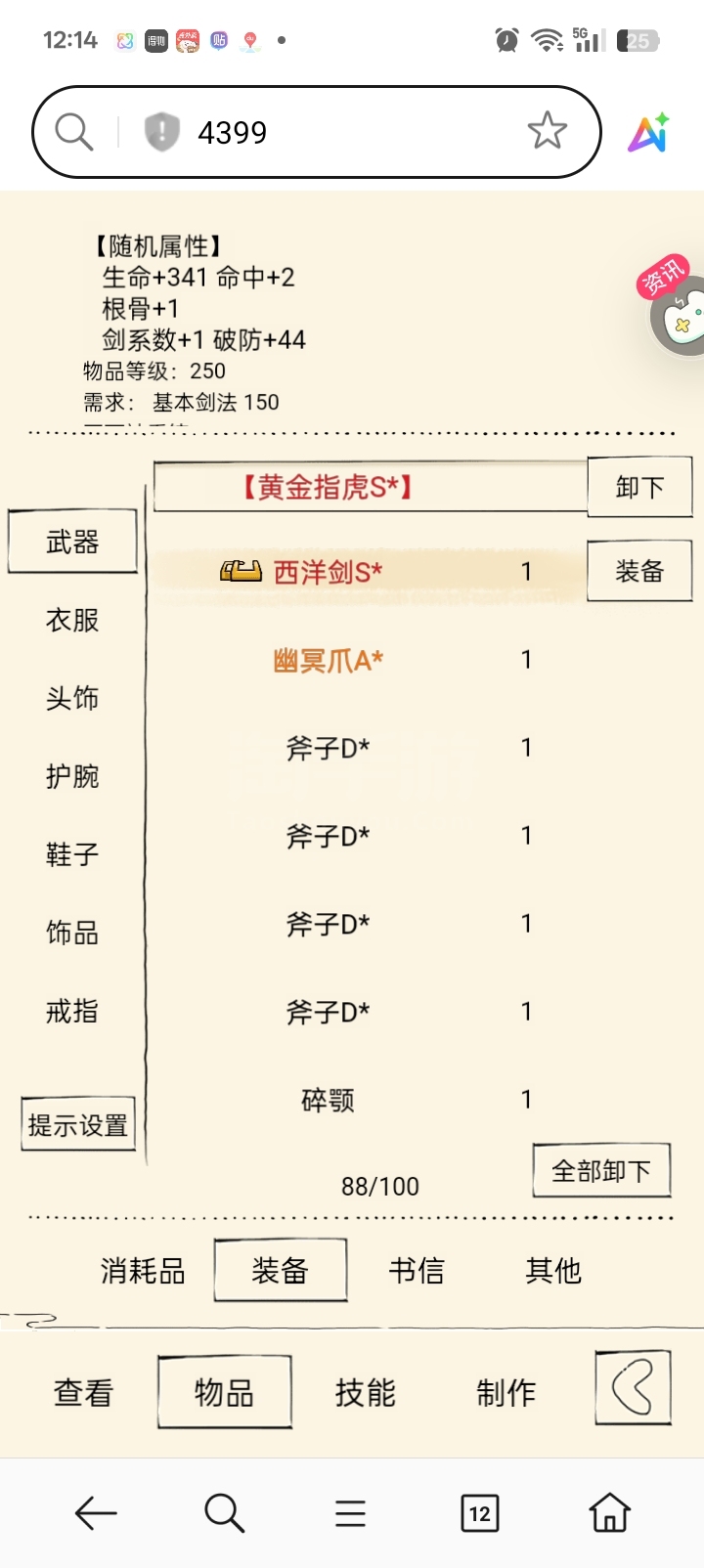Open the browser tabs switcher
The height and width of the screenshot is (1568, 704).
pyautogui.click(x=479, y=1513)
